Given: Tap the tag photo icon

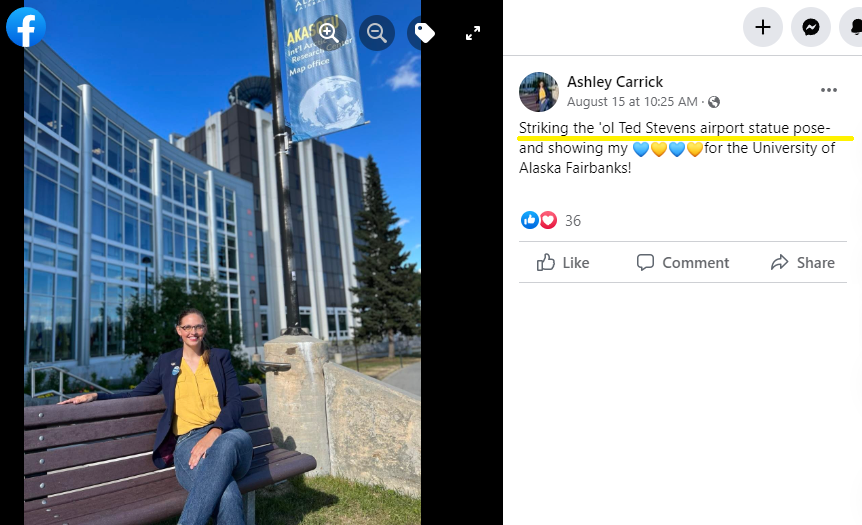Looking at the screenshot, I should coord(424,32).
